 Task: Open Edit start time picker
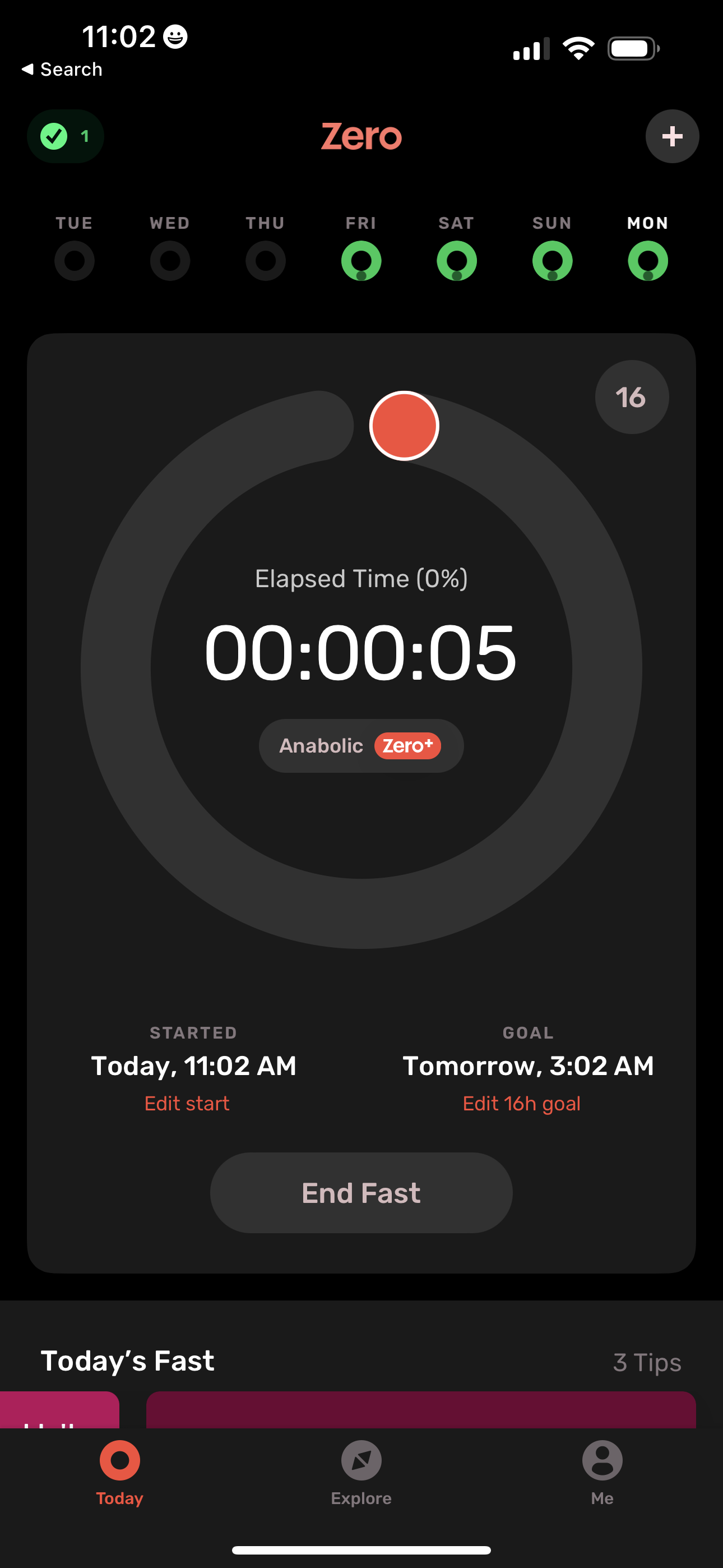point(186,1103)
